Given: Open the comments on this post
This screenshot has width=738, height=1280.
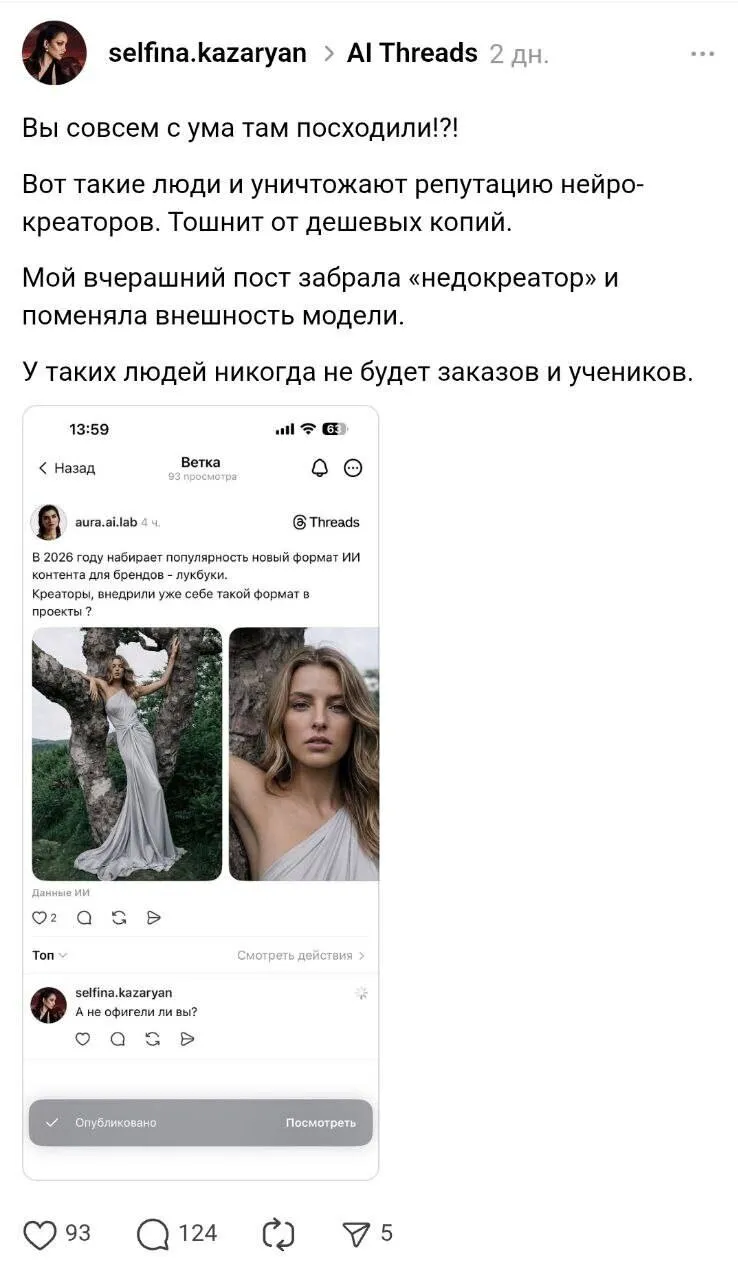Looking at the screenshot, I should (x=153, y=1234).
